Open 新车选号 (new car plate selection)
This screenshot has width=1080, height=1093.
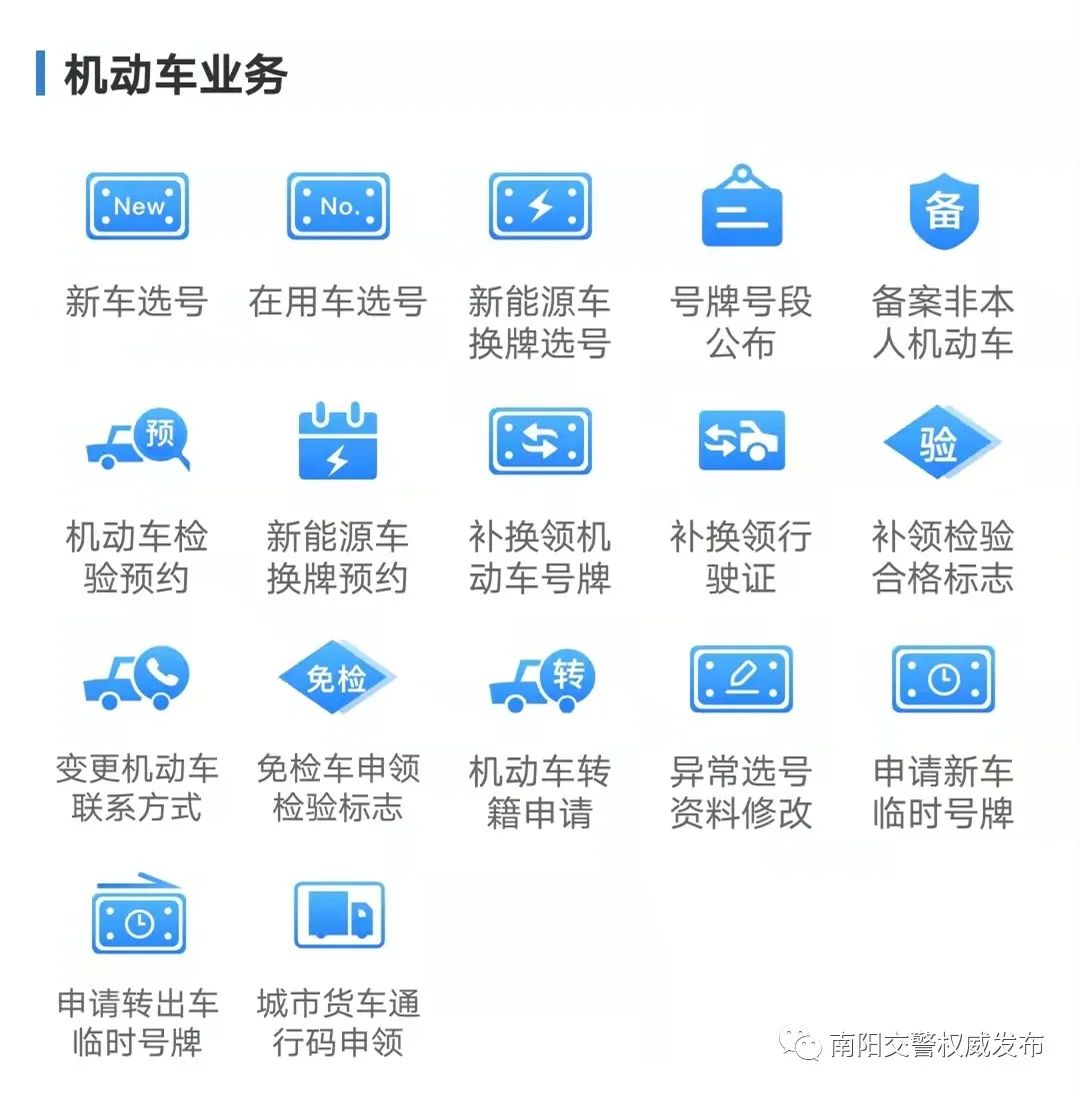(x=137, y=206)
